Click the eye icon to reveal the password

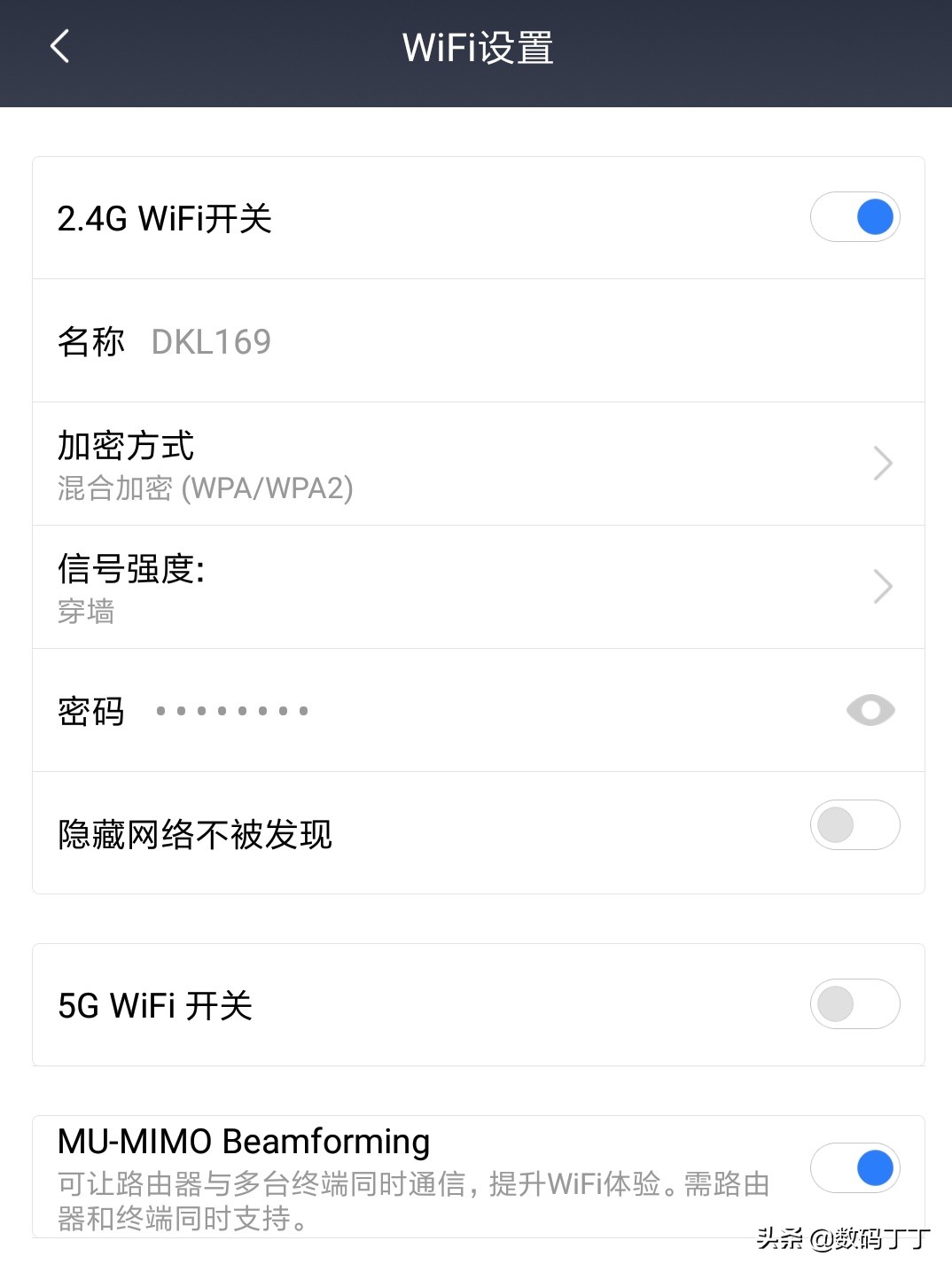click(869, 709)
